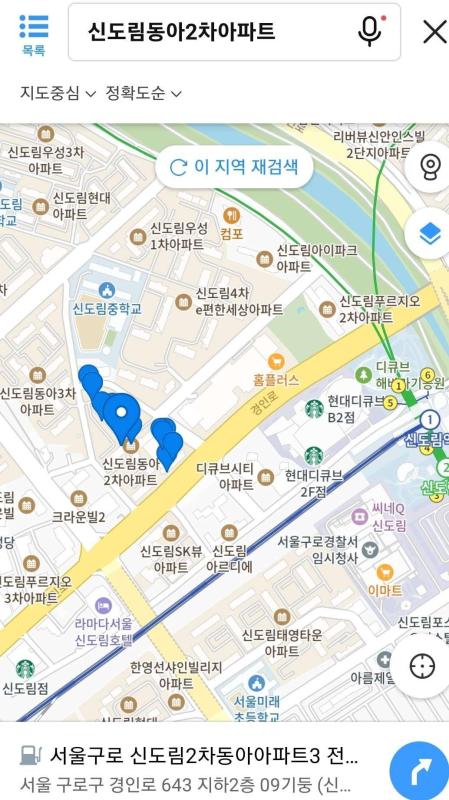Center map on my current location
449x800 pixels.
tap(422, 666)
